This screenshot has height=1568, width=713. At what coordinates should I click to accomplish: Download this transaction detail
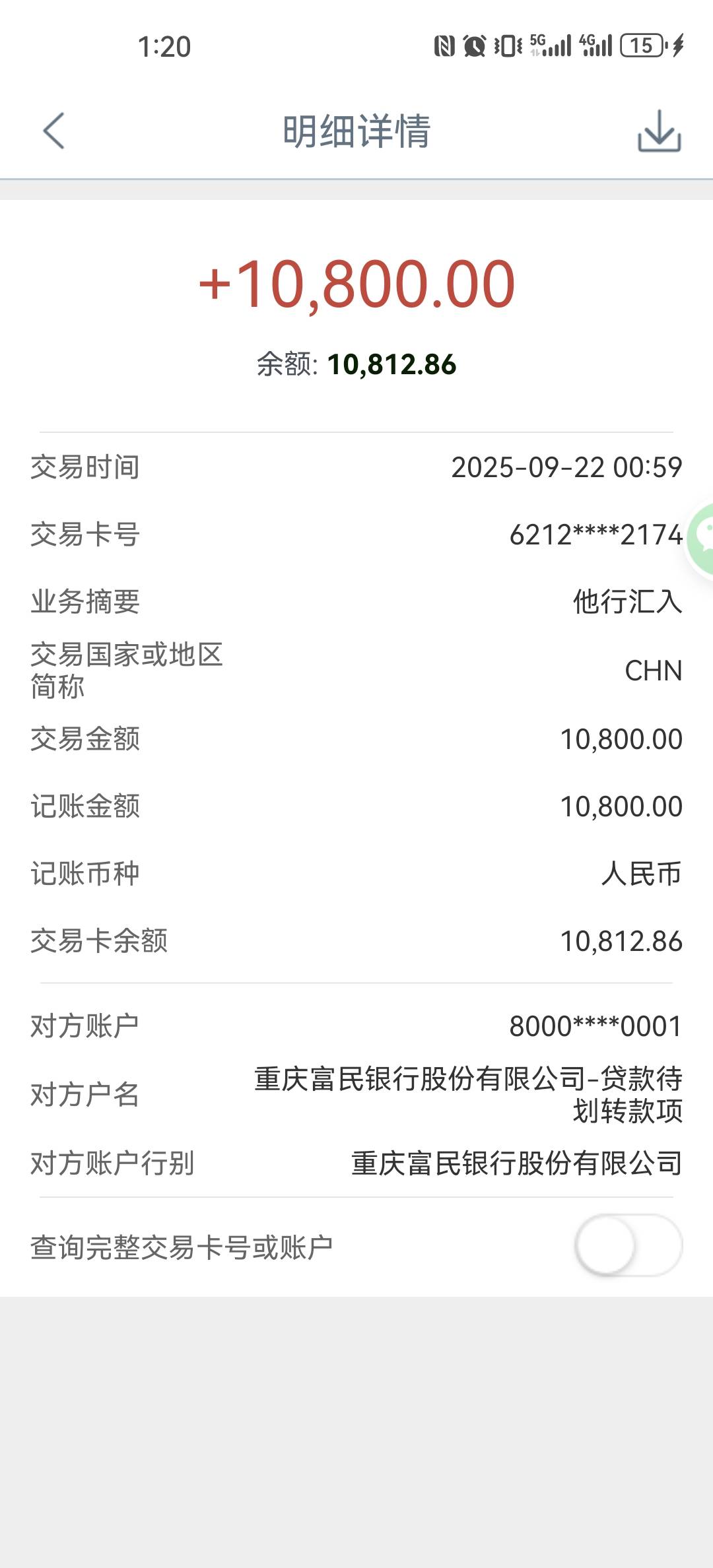pos(659,131)
